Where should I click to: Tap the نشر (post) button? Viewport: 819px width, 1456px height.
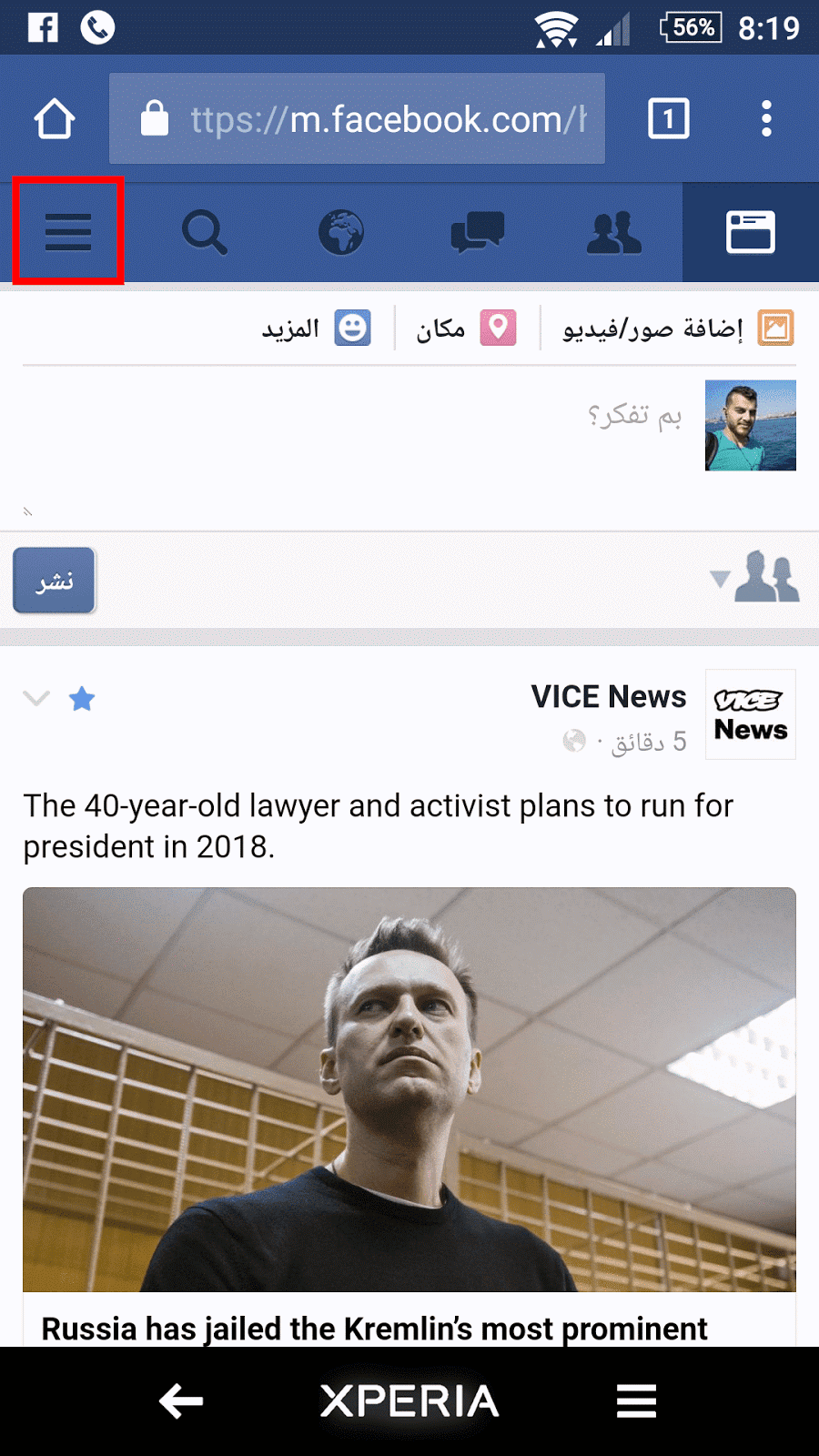[55, 581]
